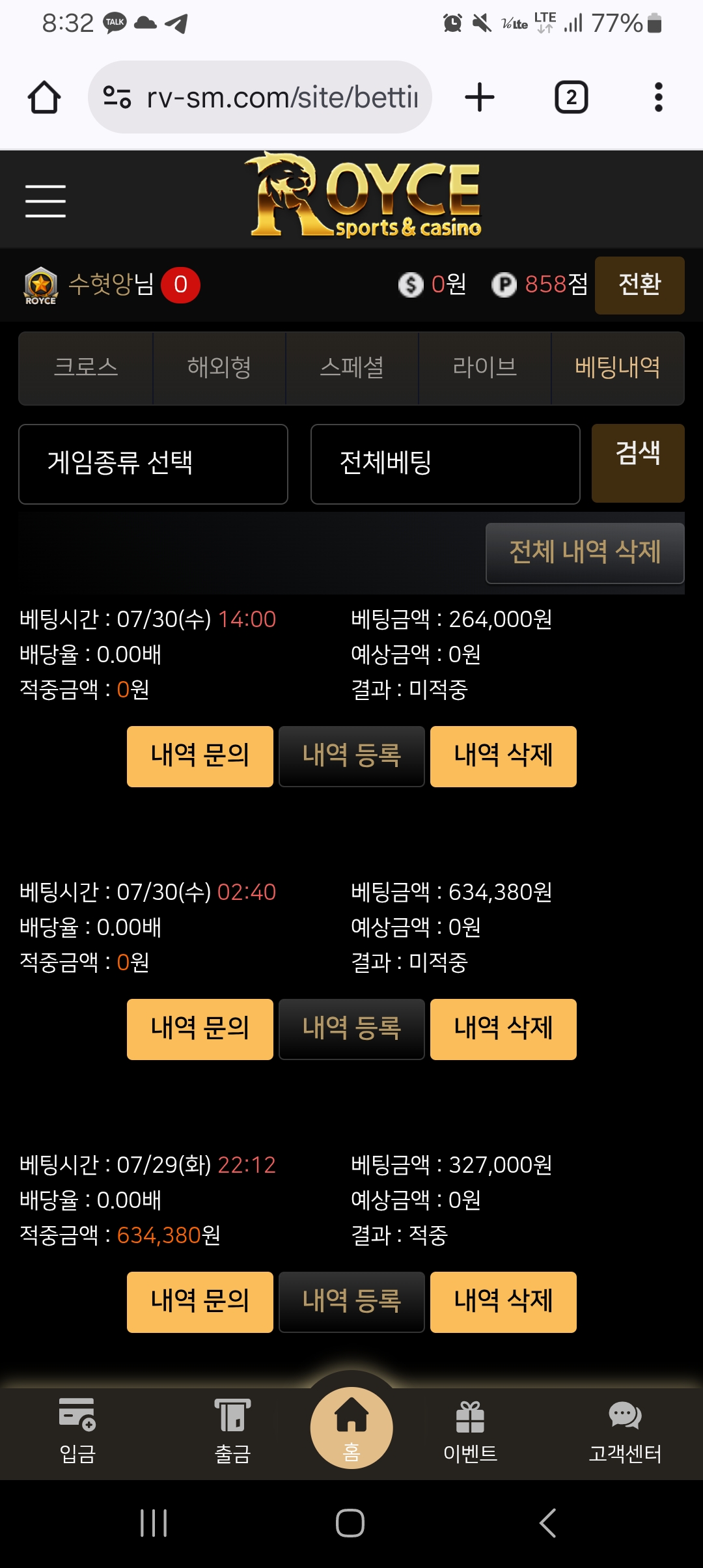Open the 이벤트 events section

tap(470, 1431)
